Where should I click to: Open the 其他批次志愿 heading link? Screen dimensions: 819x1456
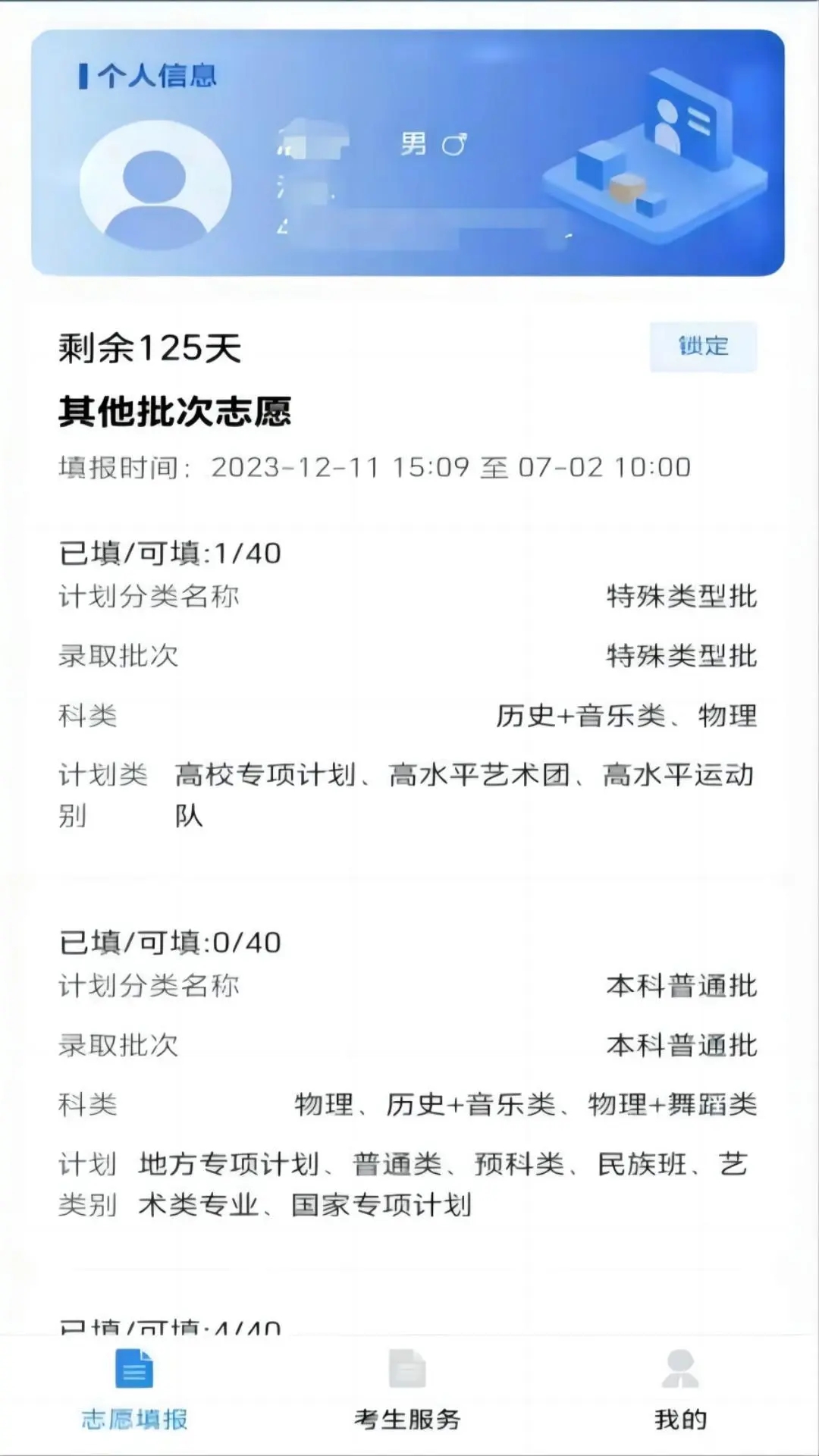[x=179, y=411]
